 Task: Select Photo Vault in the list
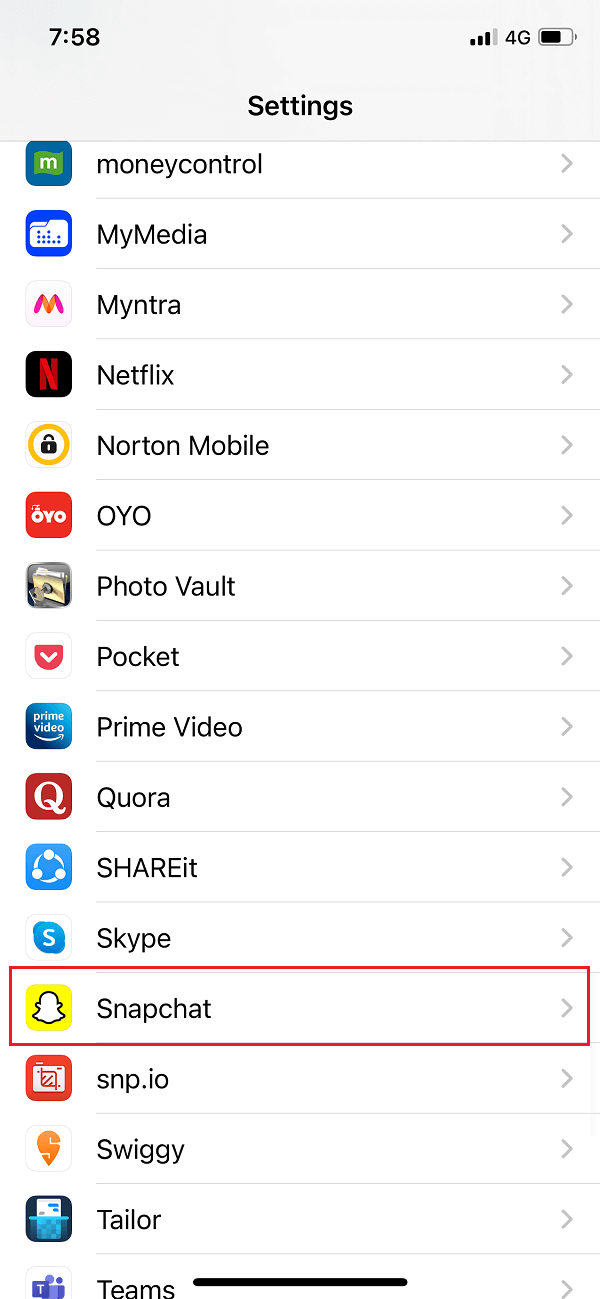click(x=300, y=586)
